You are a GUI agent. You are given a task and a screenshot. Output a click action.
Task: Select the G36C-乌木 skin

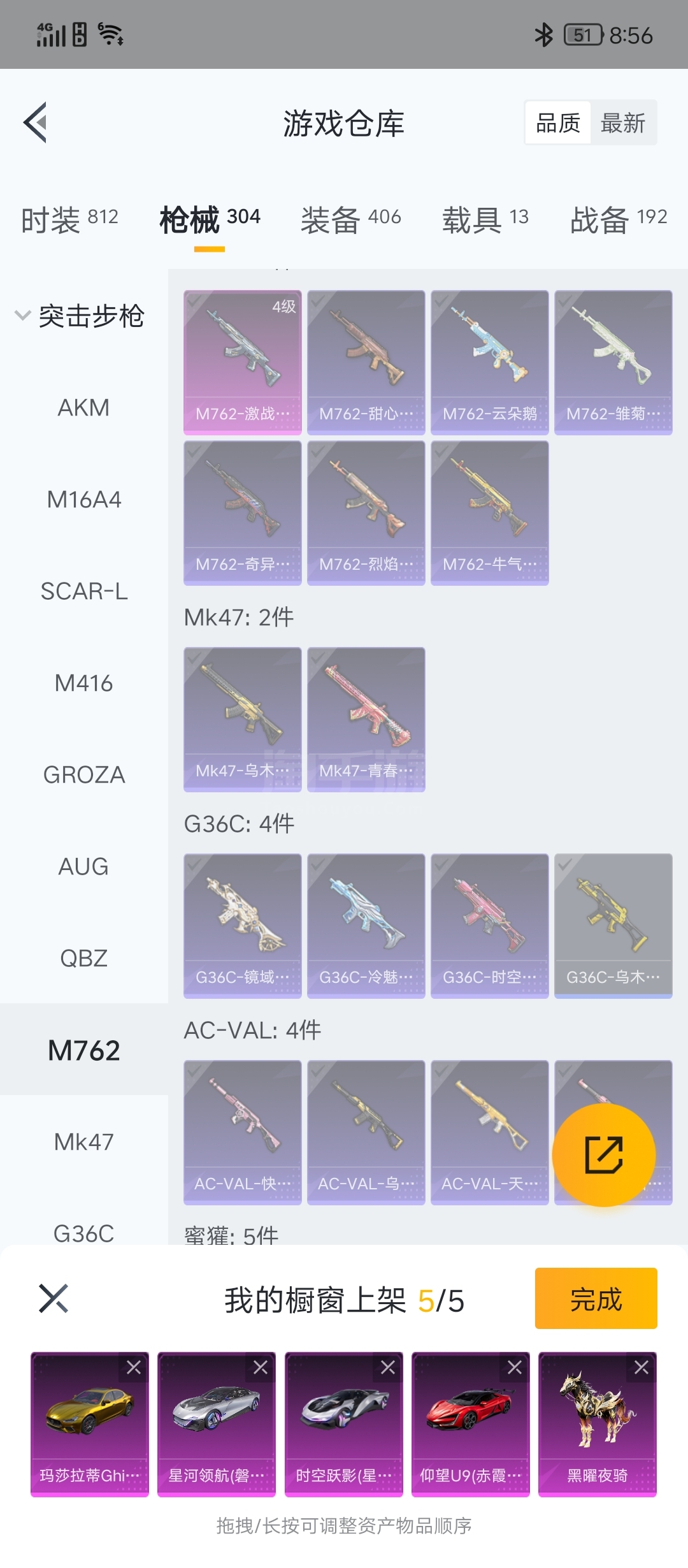click(613, 926)
